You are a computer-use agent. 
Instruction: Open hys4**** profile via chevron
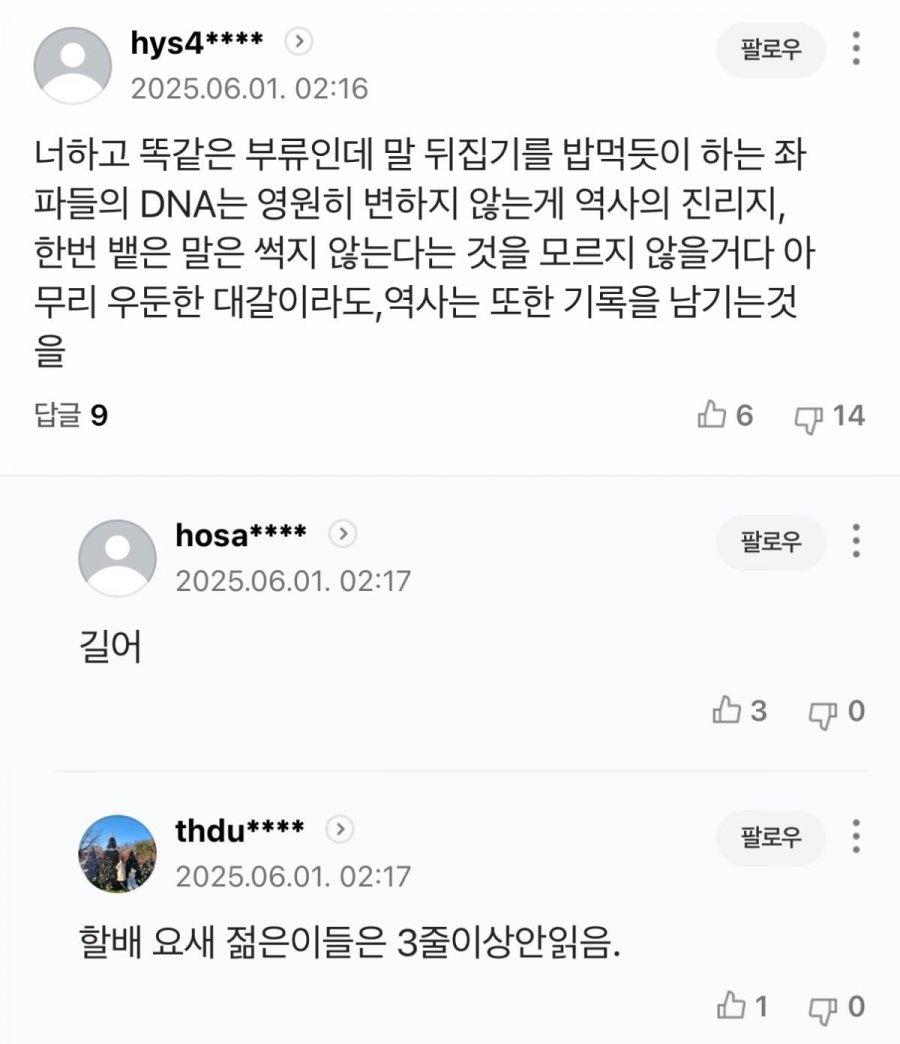[299, 42]
